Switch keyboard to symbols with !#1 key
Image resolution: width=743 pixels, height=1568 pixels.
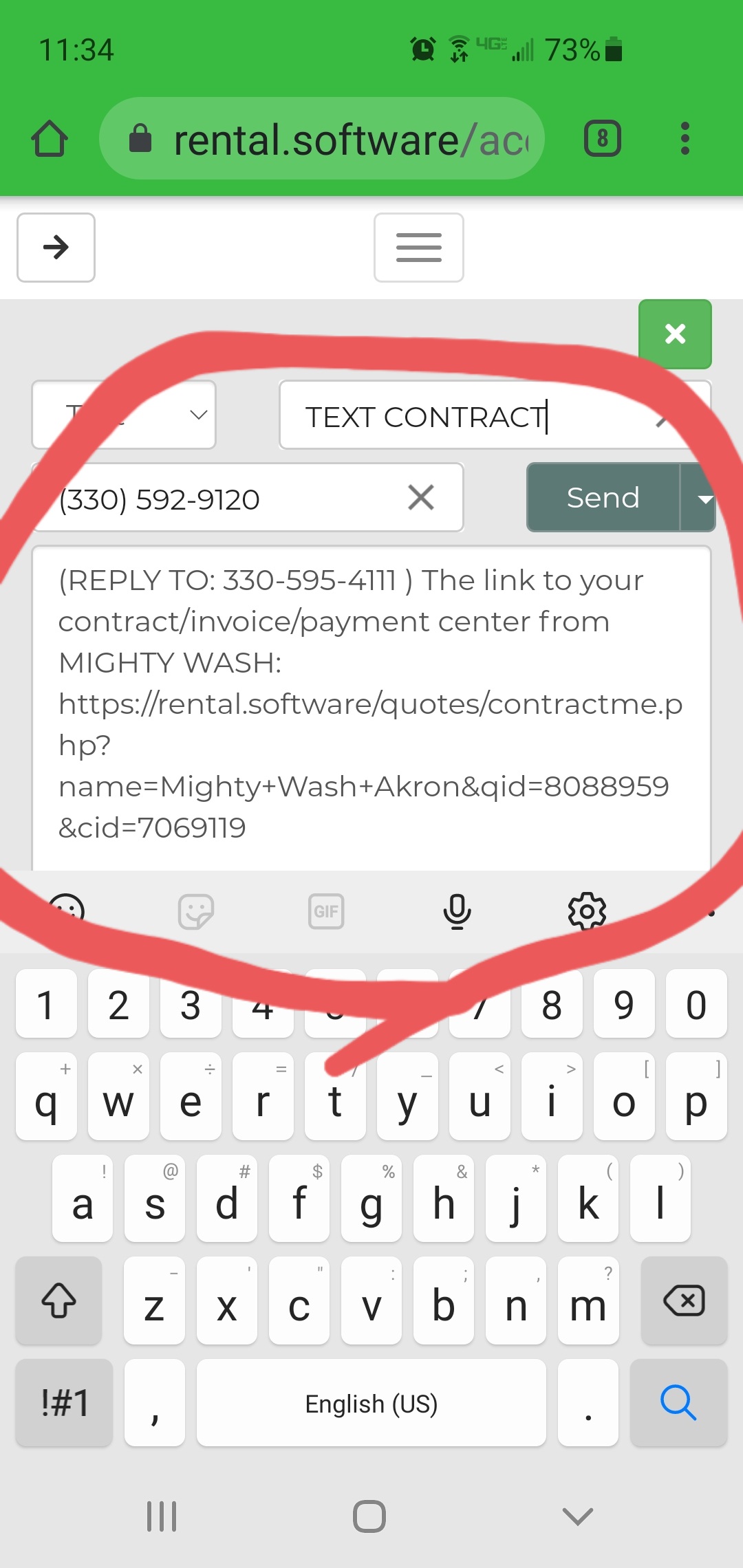pyautogui.click(x=65, y=1403)
